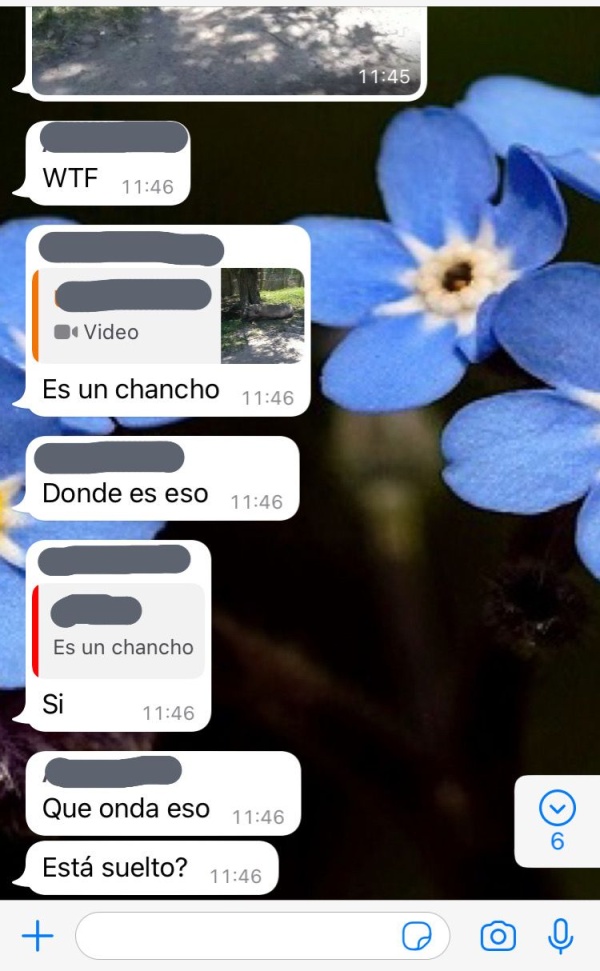Jump to latest messages with down arrow

point(557,806)
